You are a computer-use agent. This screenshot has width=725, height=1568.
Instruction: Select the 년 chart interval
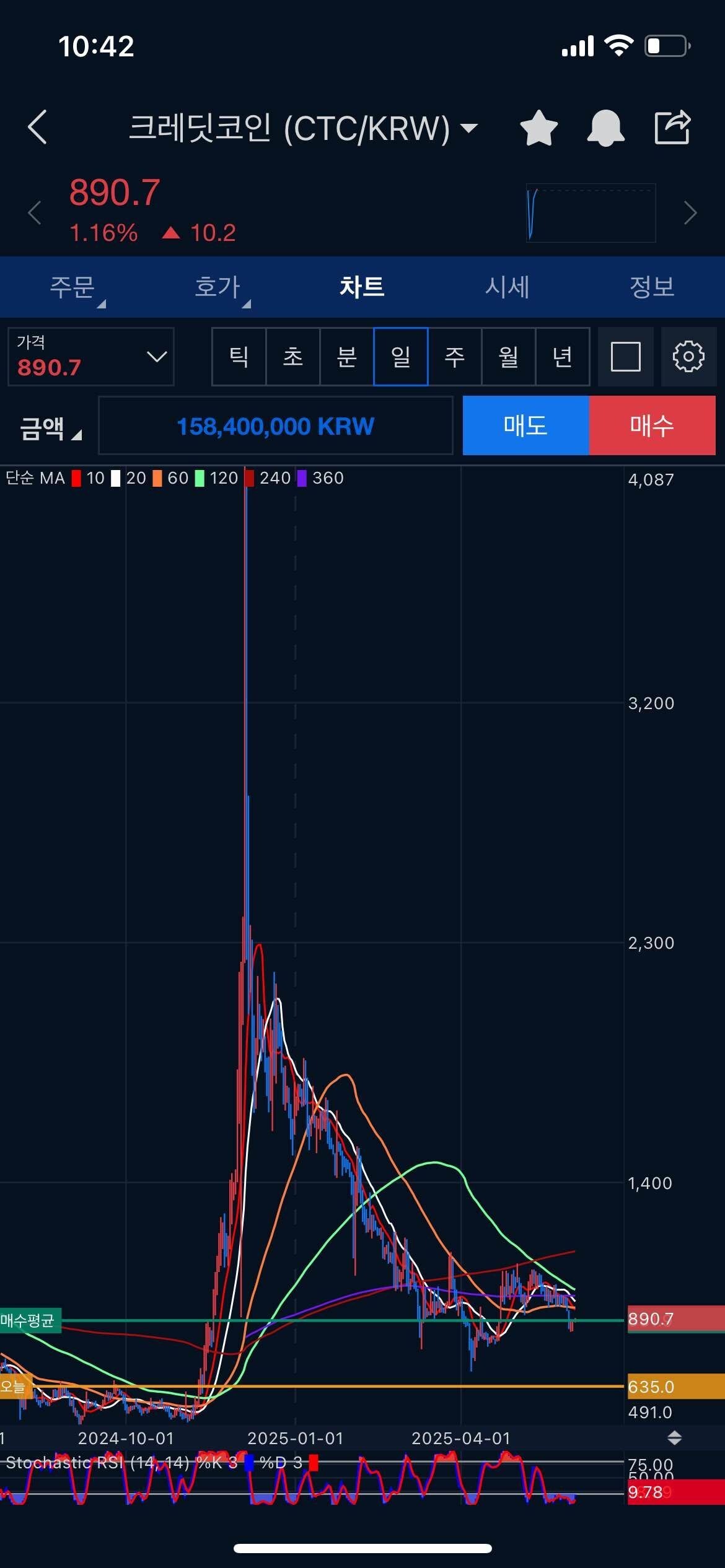click(563, 357)
